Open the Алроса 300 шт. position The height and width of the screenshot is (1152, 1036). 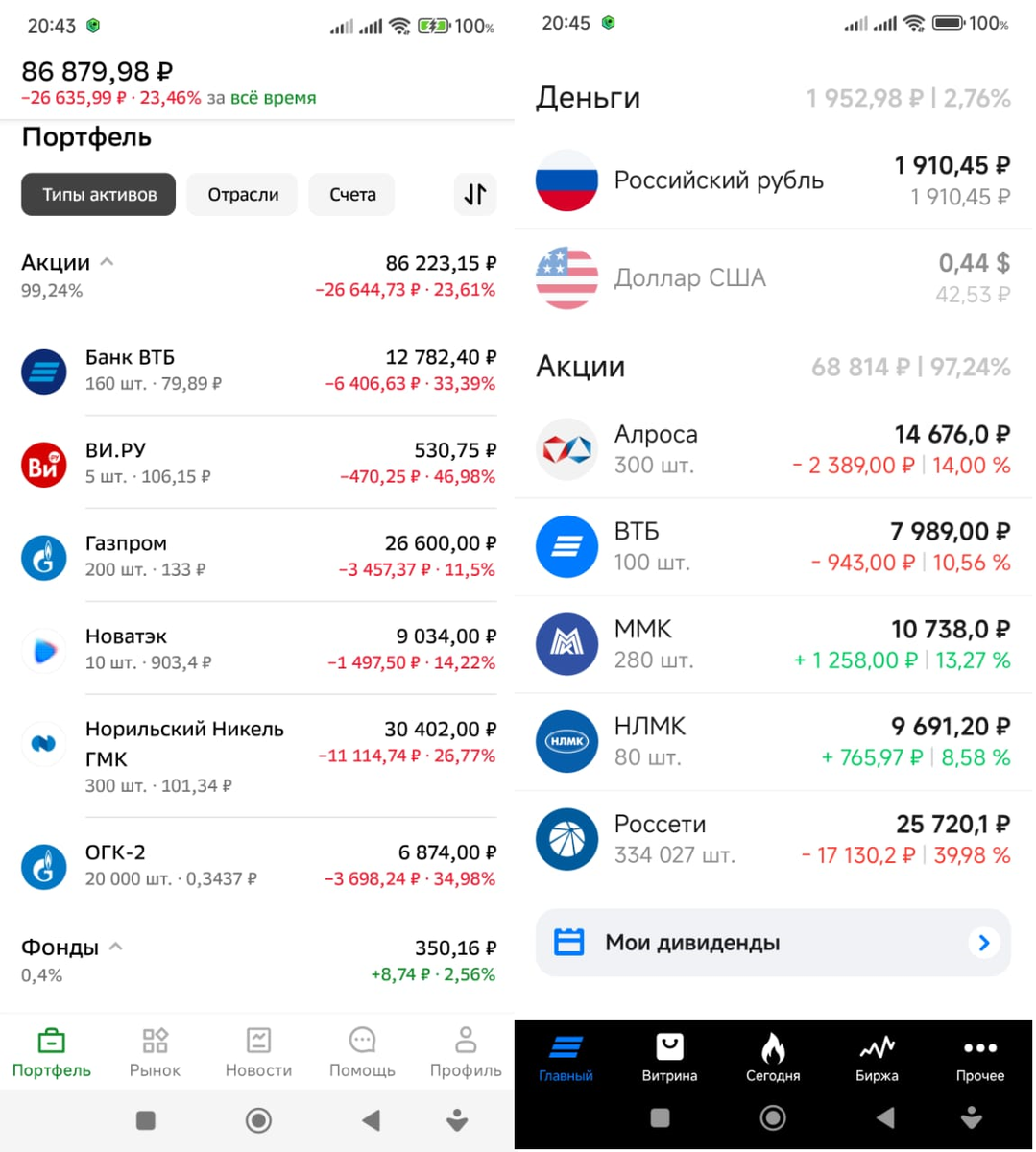click(x=773, y=449)
